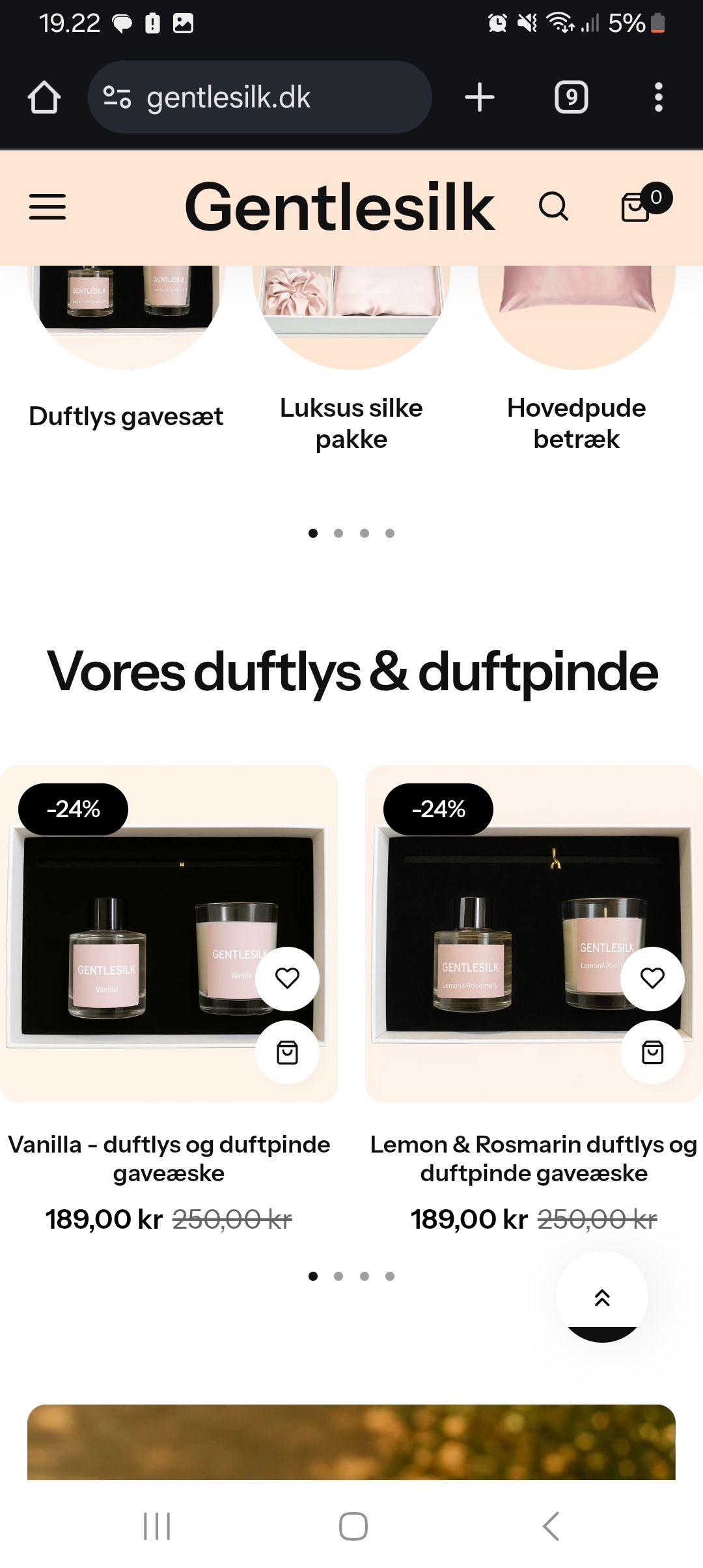
Task: Open the hamburger menu
Action: click(48, 207)
